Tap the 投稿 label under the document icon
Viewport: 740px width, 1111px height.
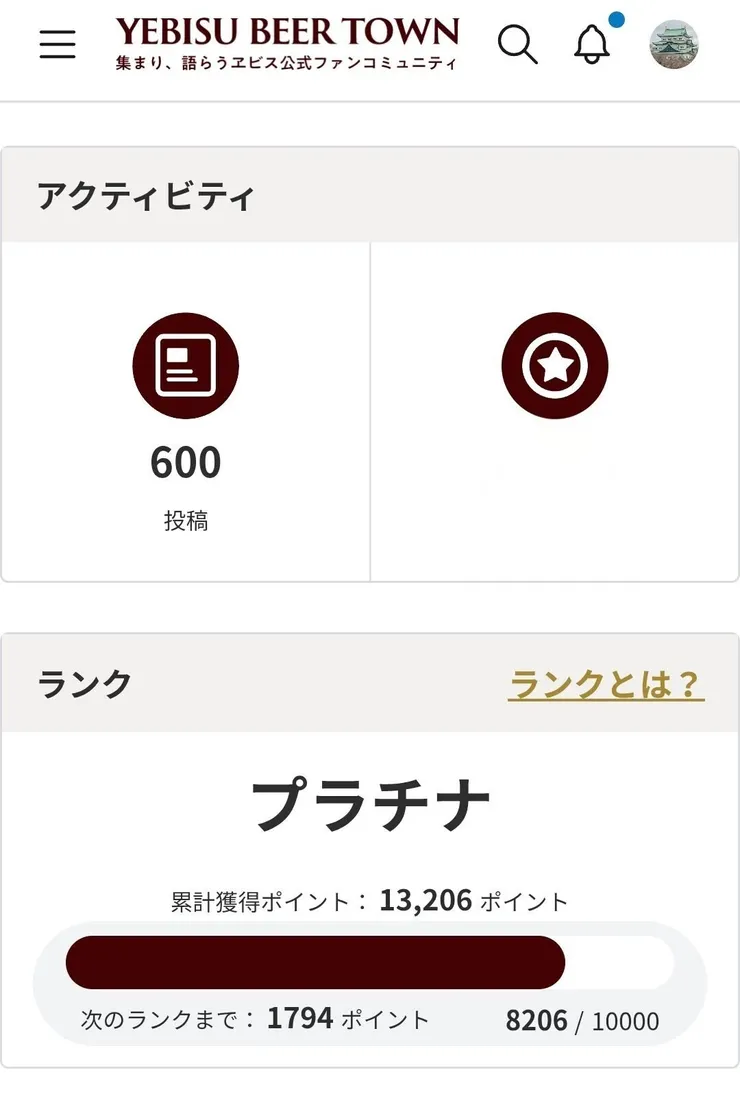185,521
